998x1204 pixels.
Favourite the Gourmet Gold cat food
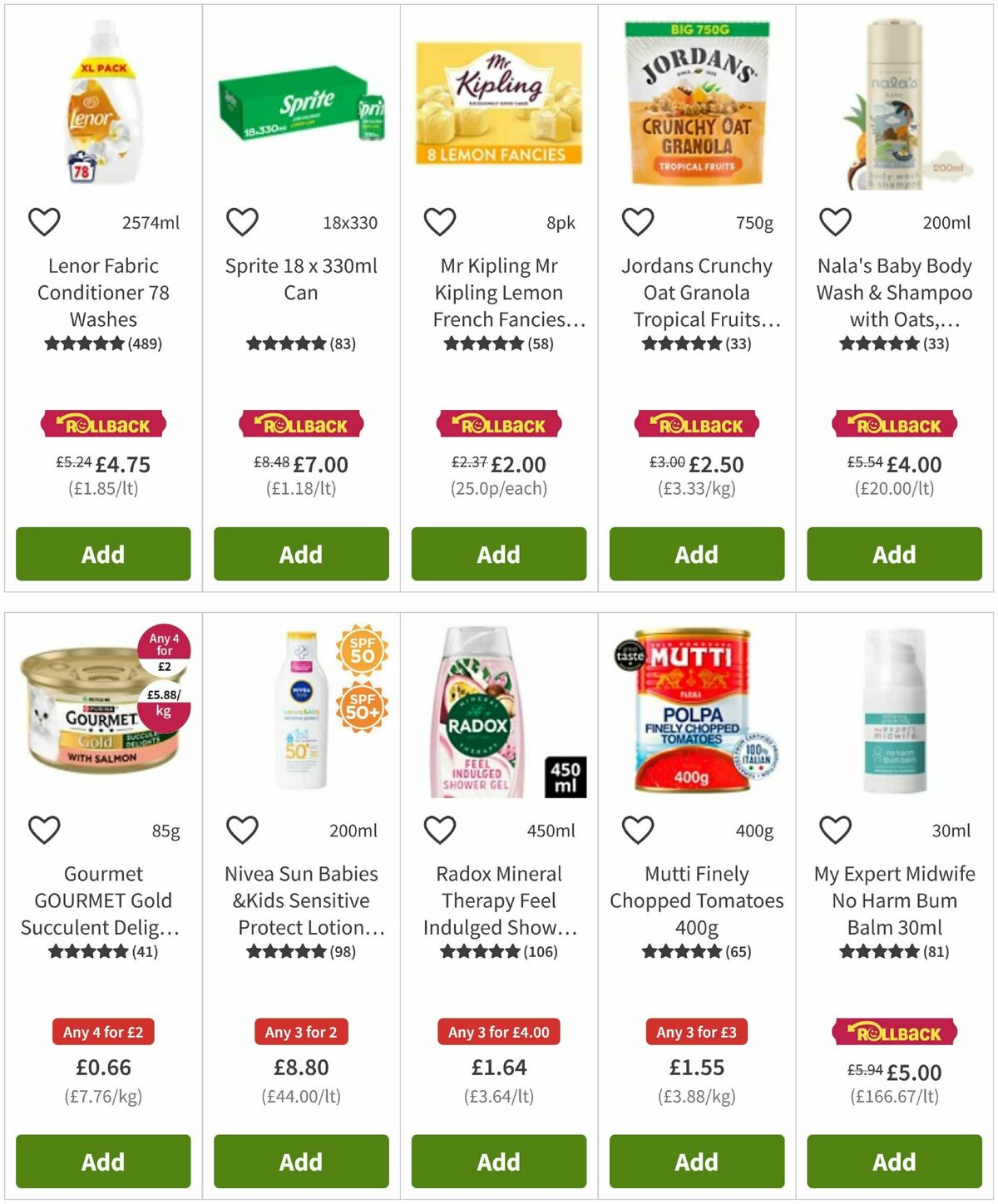(44, 829)
